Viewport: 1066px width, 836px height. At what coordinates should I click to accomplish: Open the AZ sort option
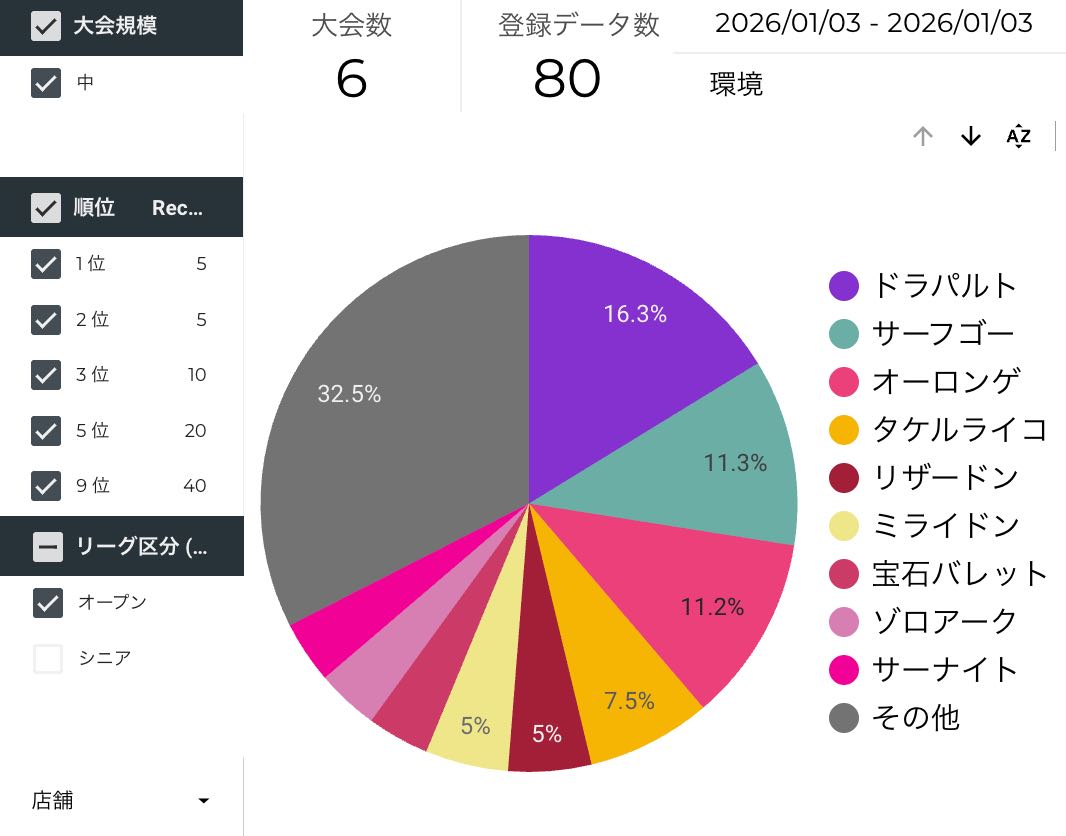[1018, 137]
